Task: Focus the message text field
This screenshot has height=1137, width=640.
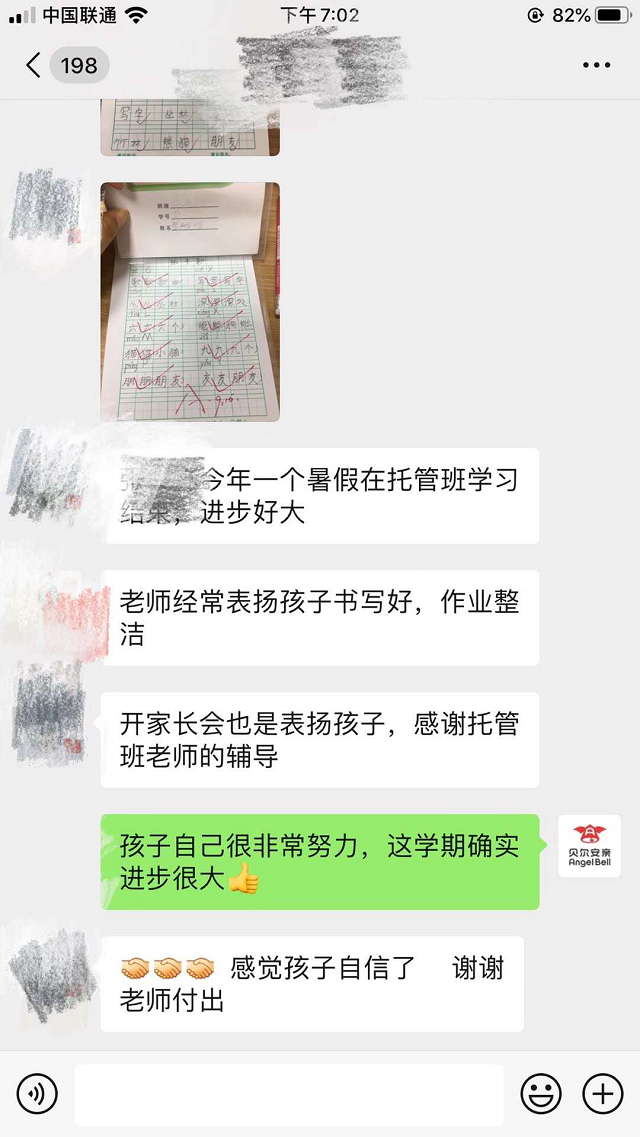Action: [x=288, y=1094]
